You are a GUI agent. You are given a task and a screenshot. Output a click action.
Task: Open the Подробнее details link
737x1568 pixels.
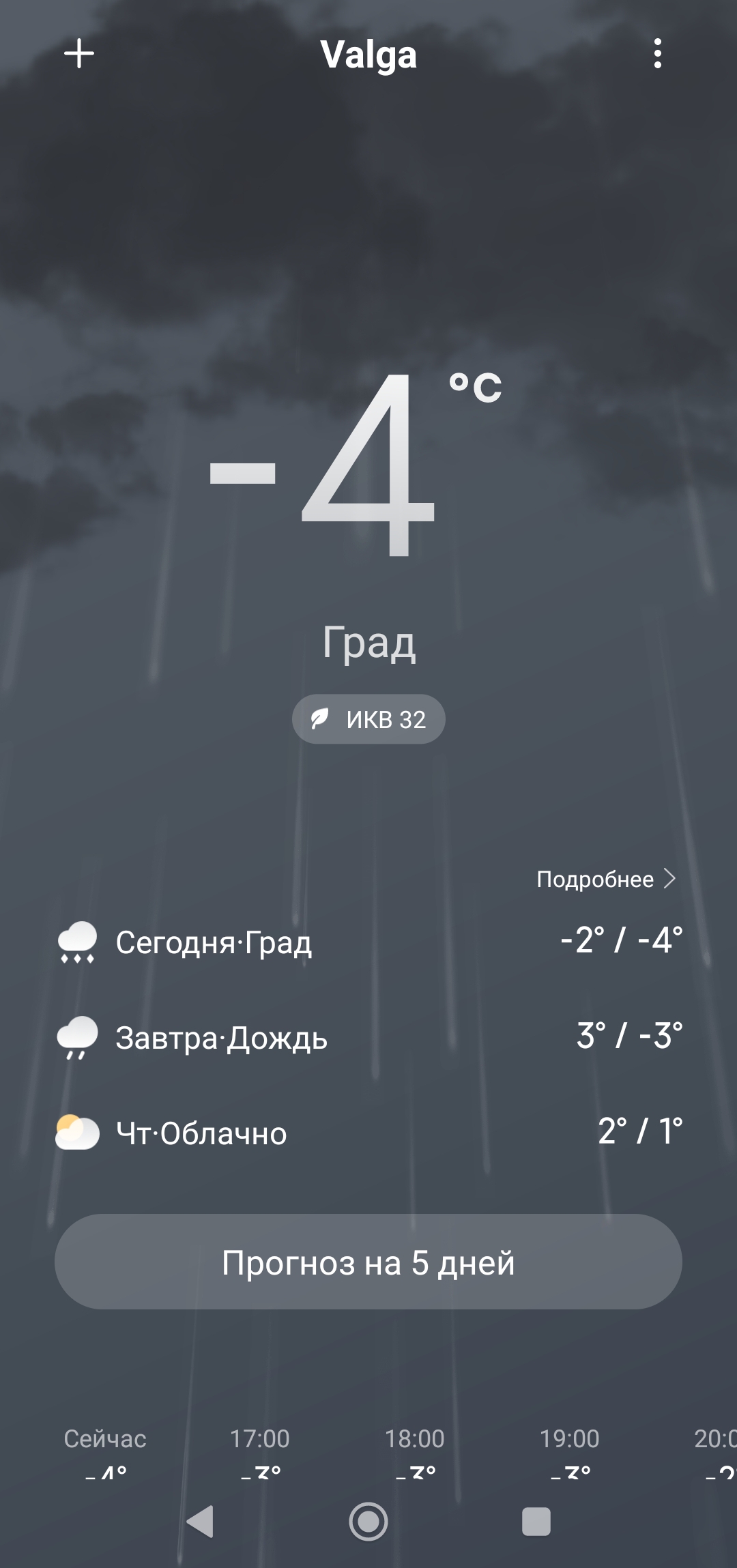click(x=594, y=879)
